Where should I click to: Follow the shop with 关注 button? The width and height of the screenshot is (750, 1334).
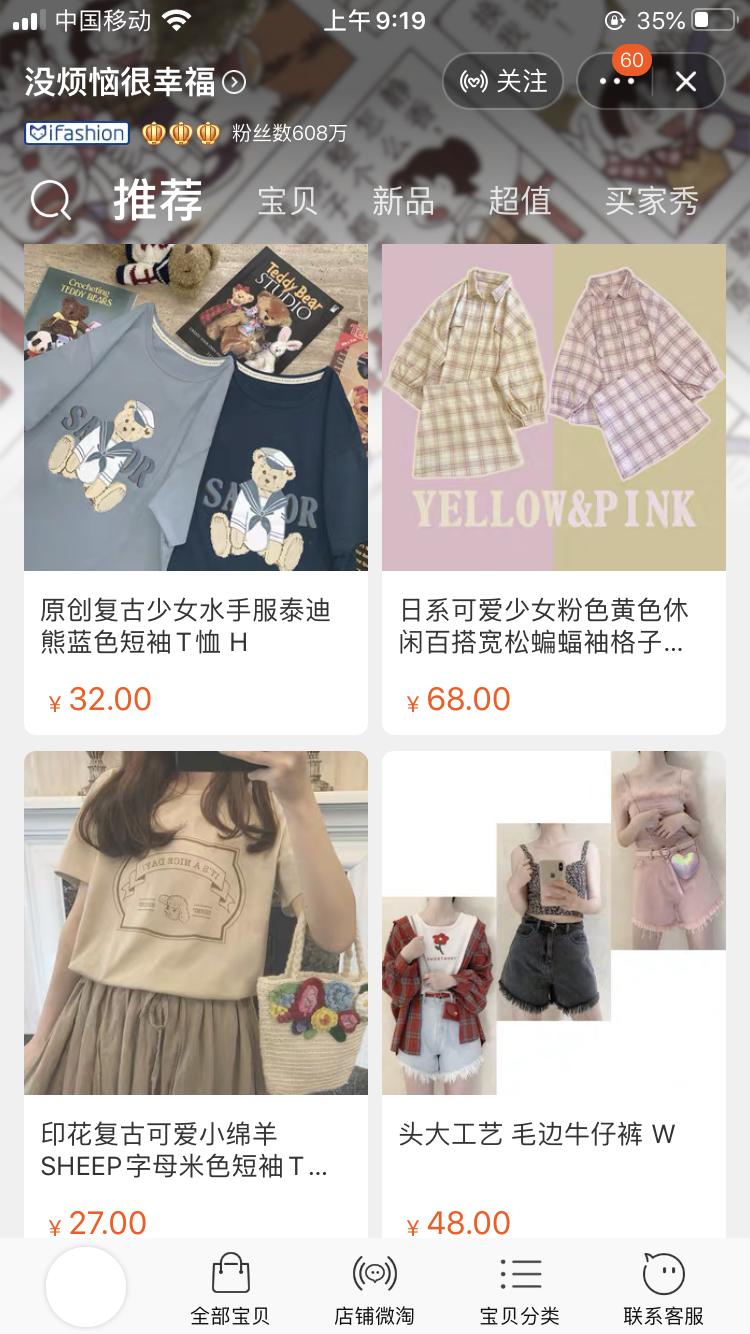coord(504,81)
